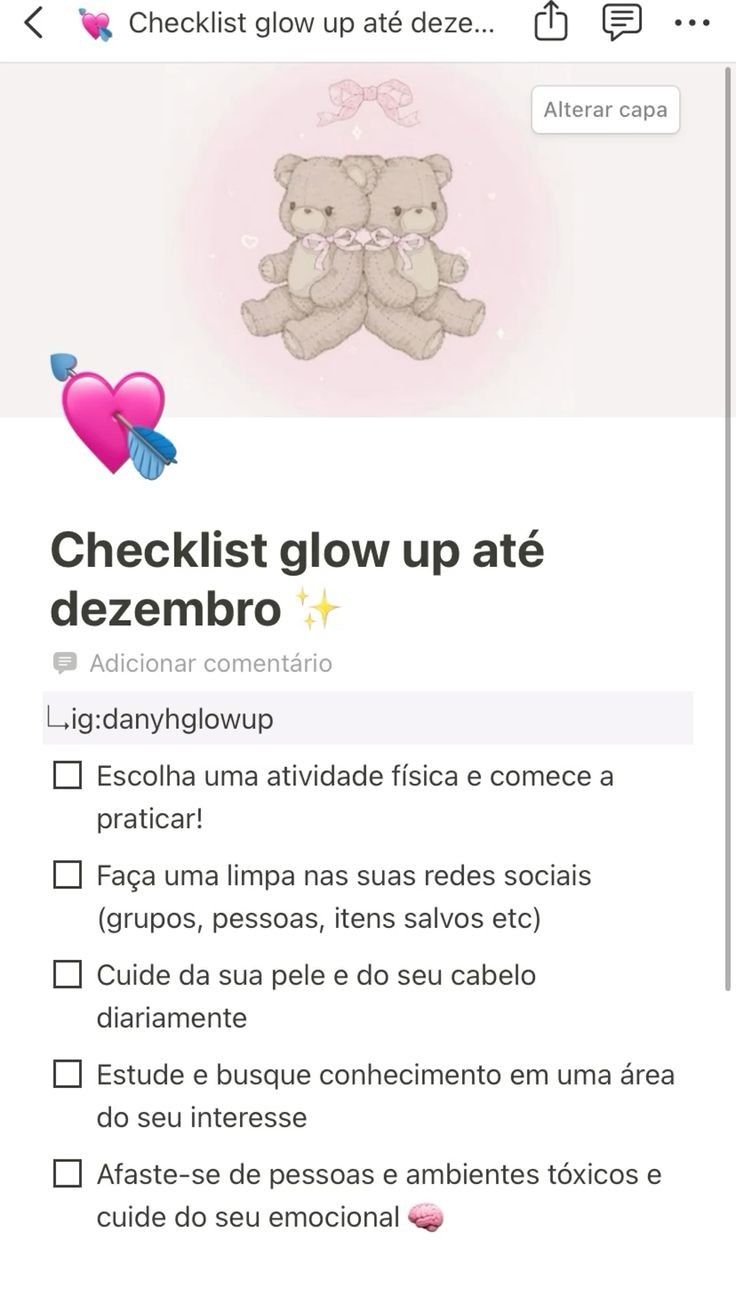Open the page comments icon

point(621,23)
